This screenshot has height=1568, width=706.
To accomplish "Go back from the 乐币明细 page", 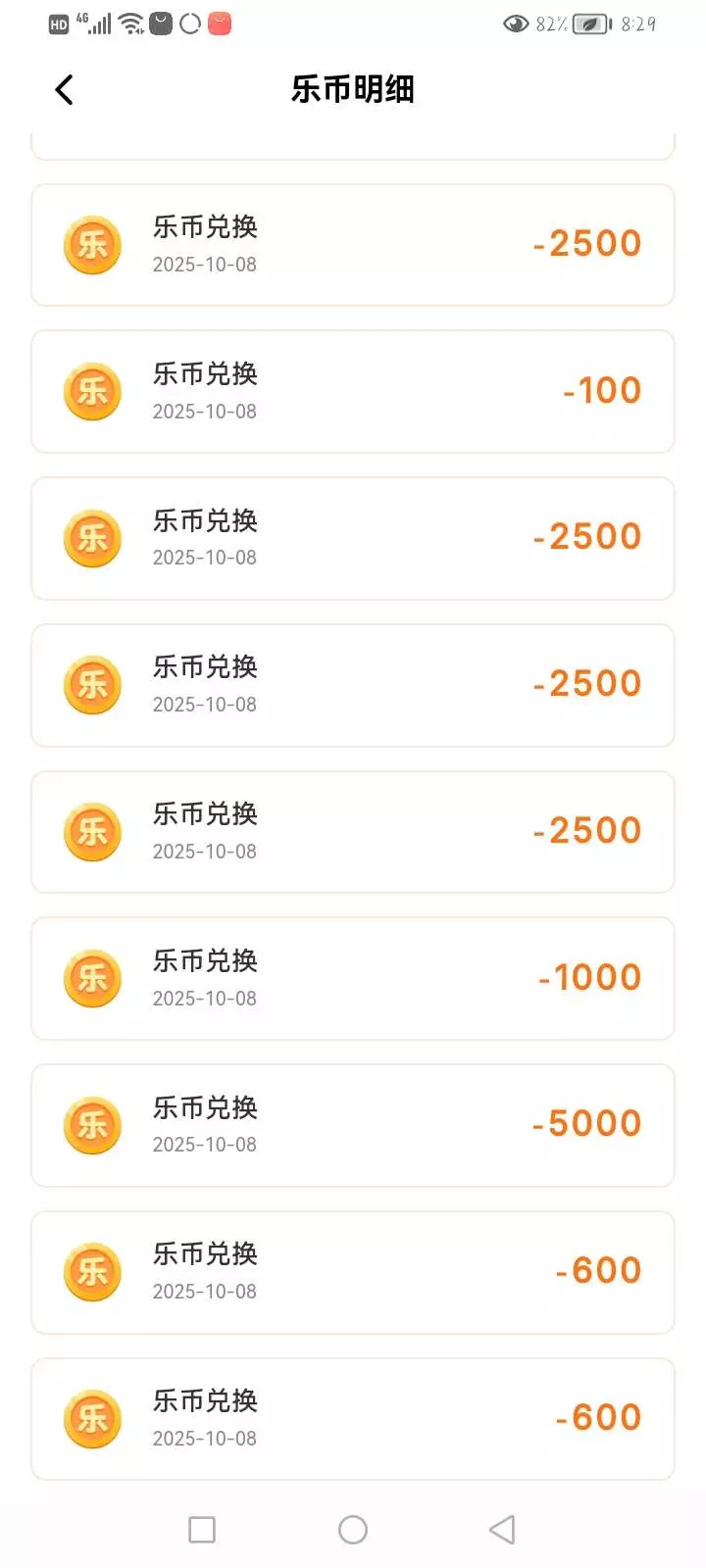I will click(x=65, y=90).
